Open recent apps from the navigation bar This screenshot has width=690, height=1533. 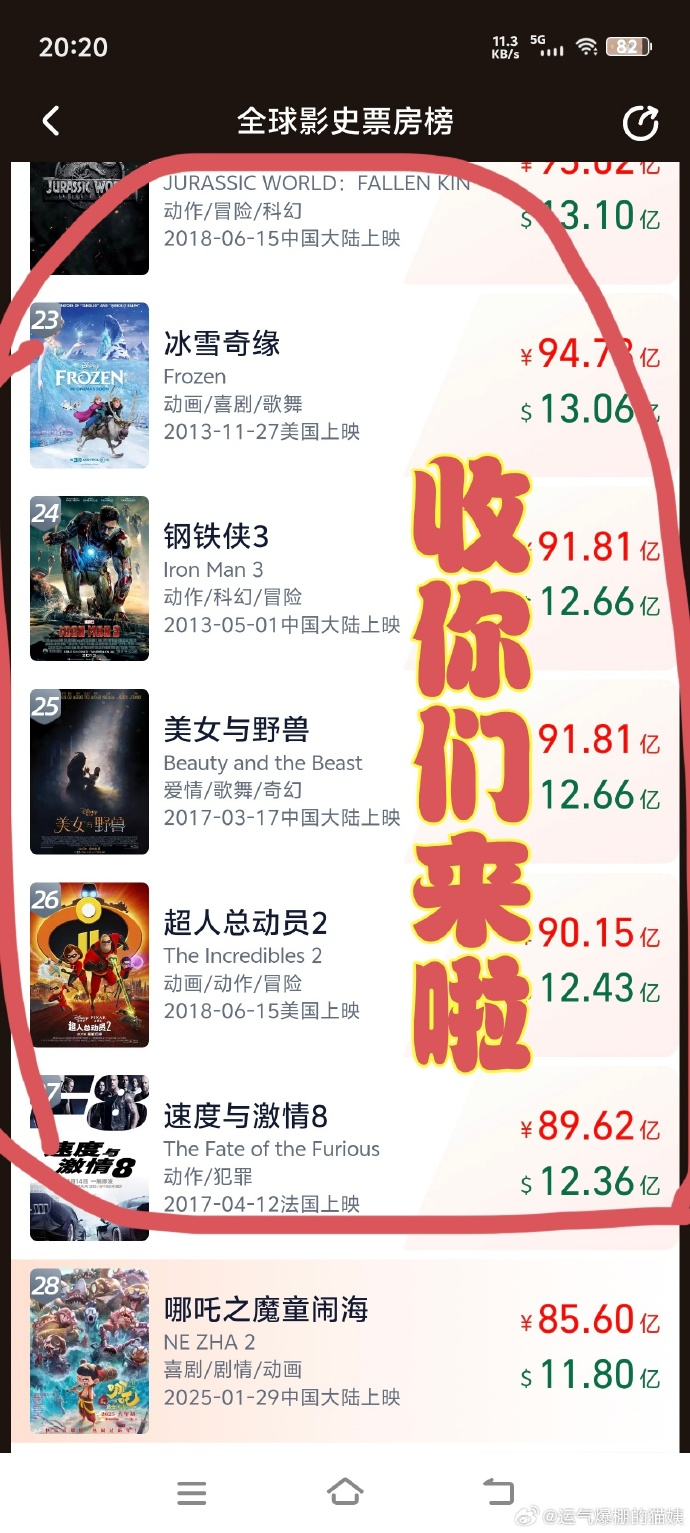[191, 1493]
